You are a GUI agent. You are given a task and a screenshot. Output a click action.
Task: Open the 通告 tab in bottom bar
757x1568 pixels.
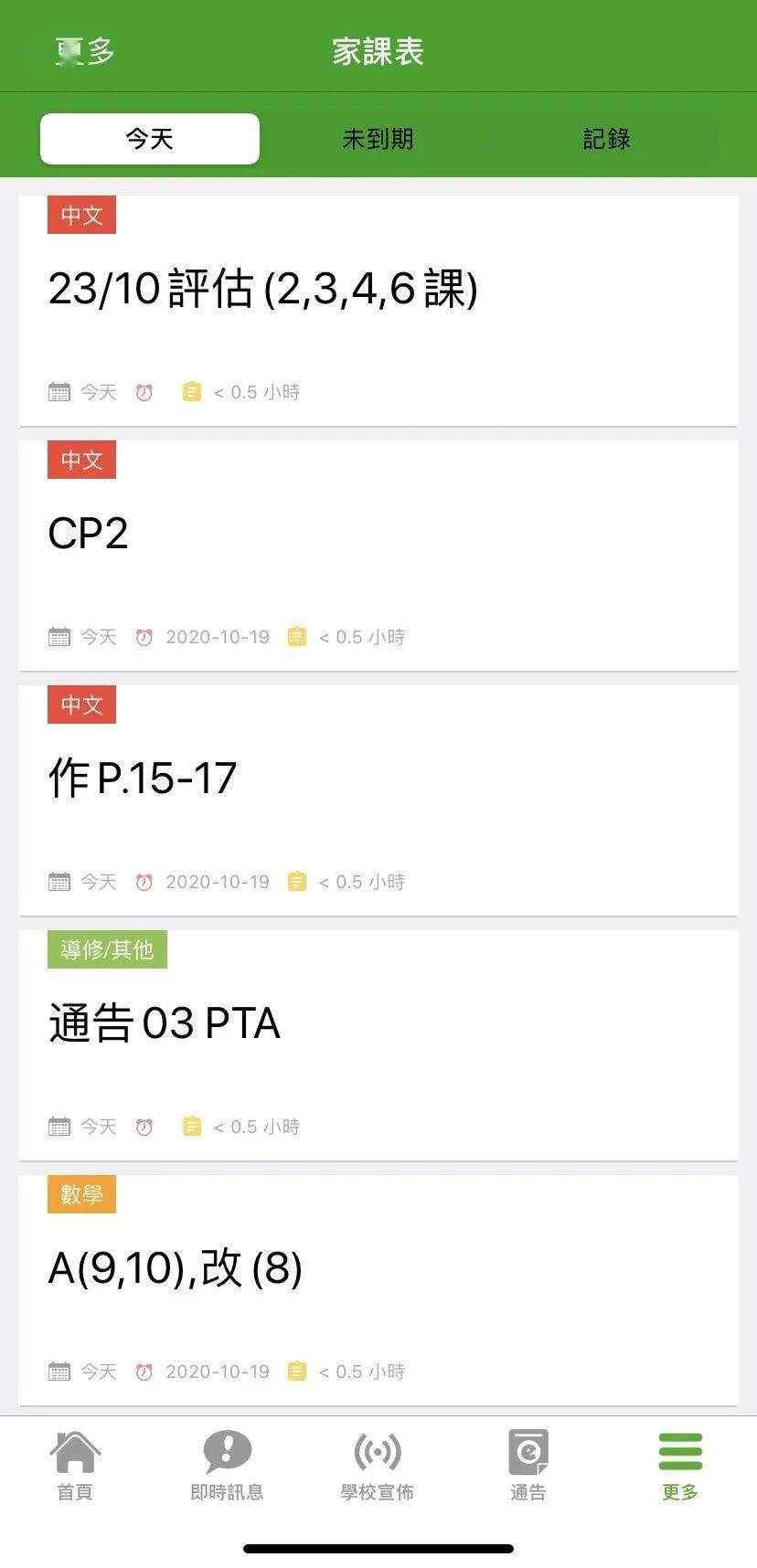point(528,1466)
